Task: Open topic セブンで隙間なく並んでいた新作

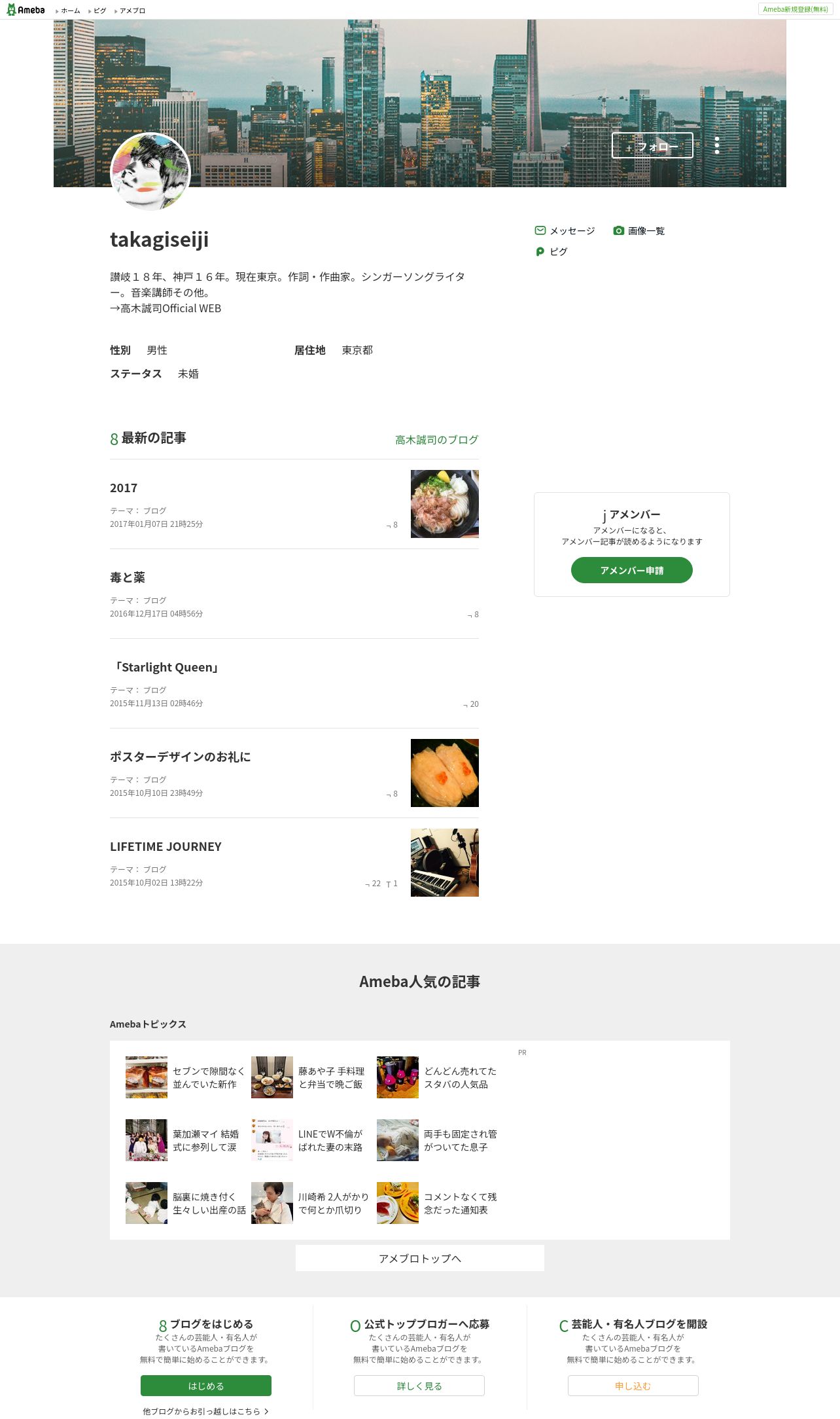Action: 186,1077
